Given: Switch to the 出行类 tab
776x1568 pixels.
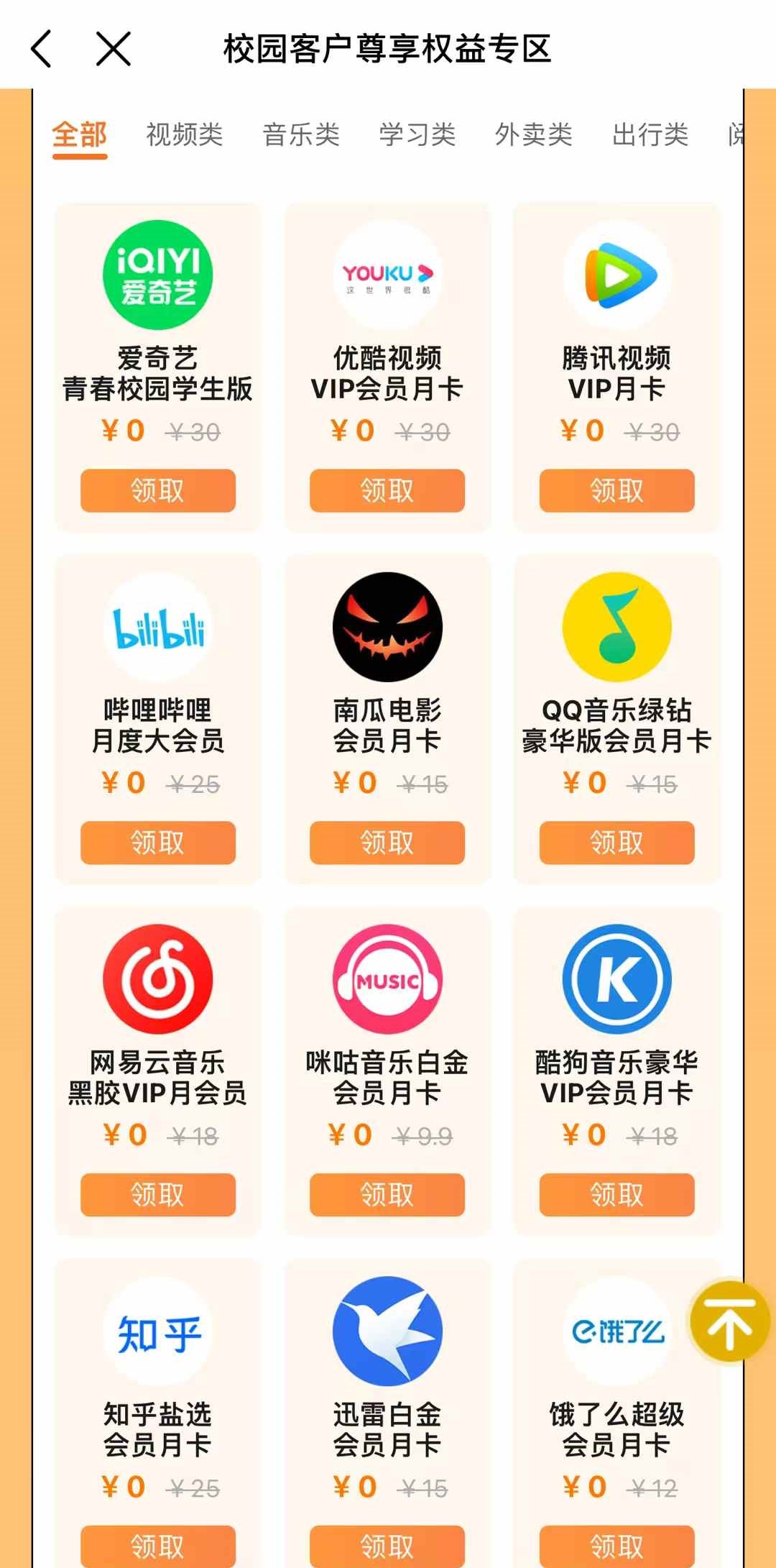Looking at the screenshot, I should pyautogui.click(x=650, y=134).
